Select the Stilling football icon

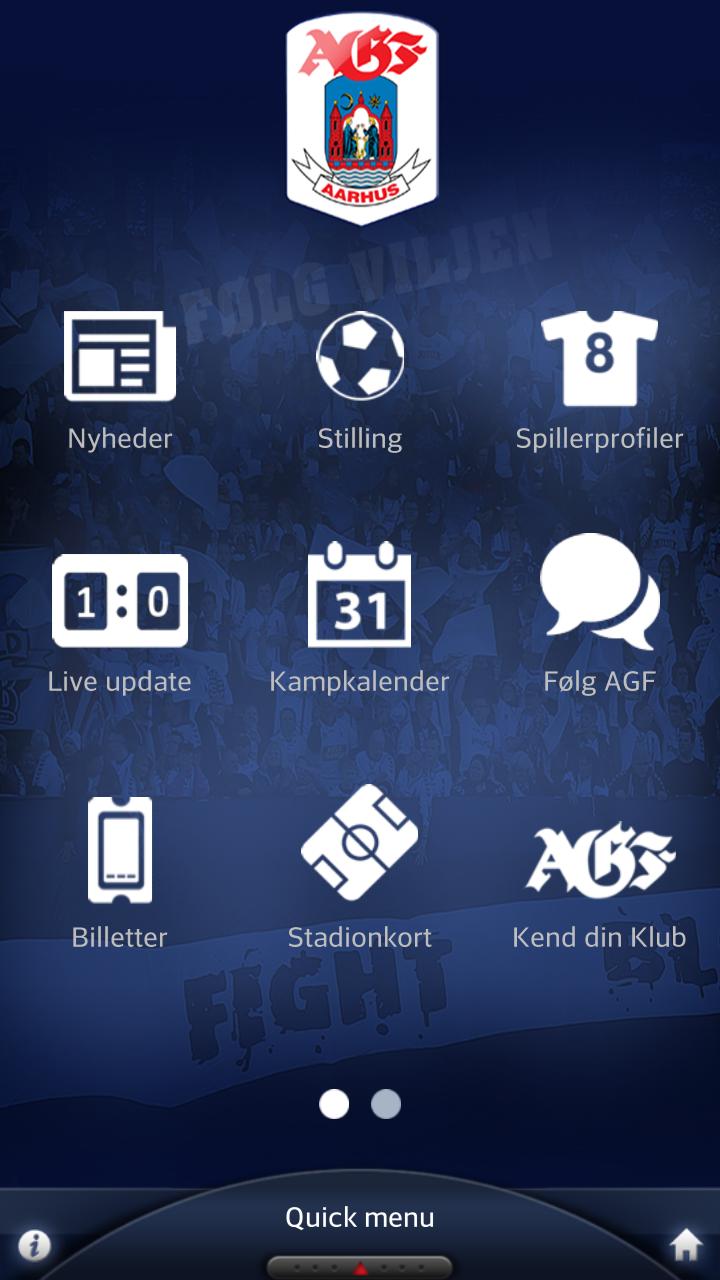(x=360, y=357)
